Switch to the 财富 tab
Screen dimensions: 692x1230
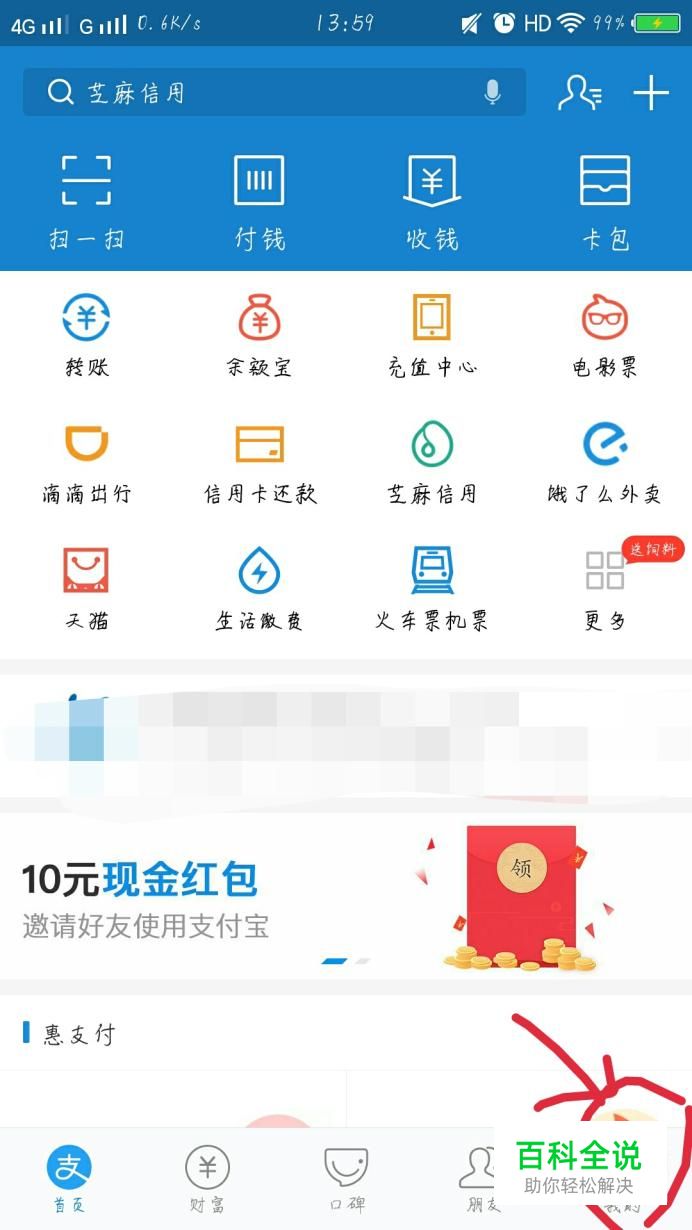[207, 1178]
